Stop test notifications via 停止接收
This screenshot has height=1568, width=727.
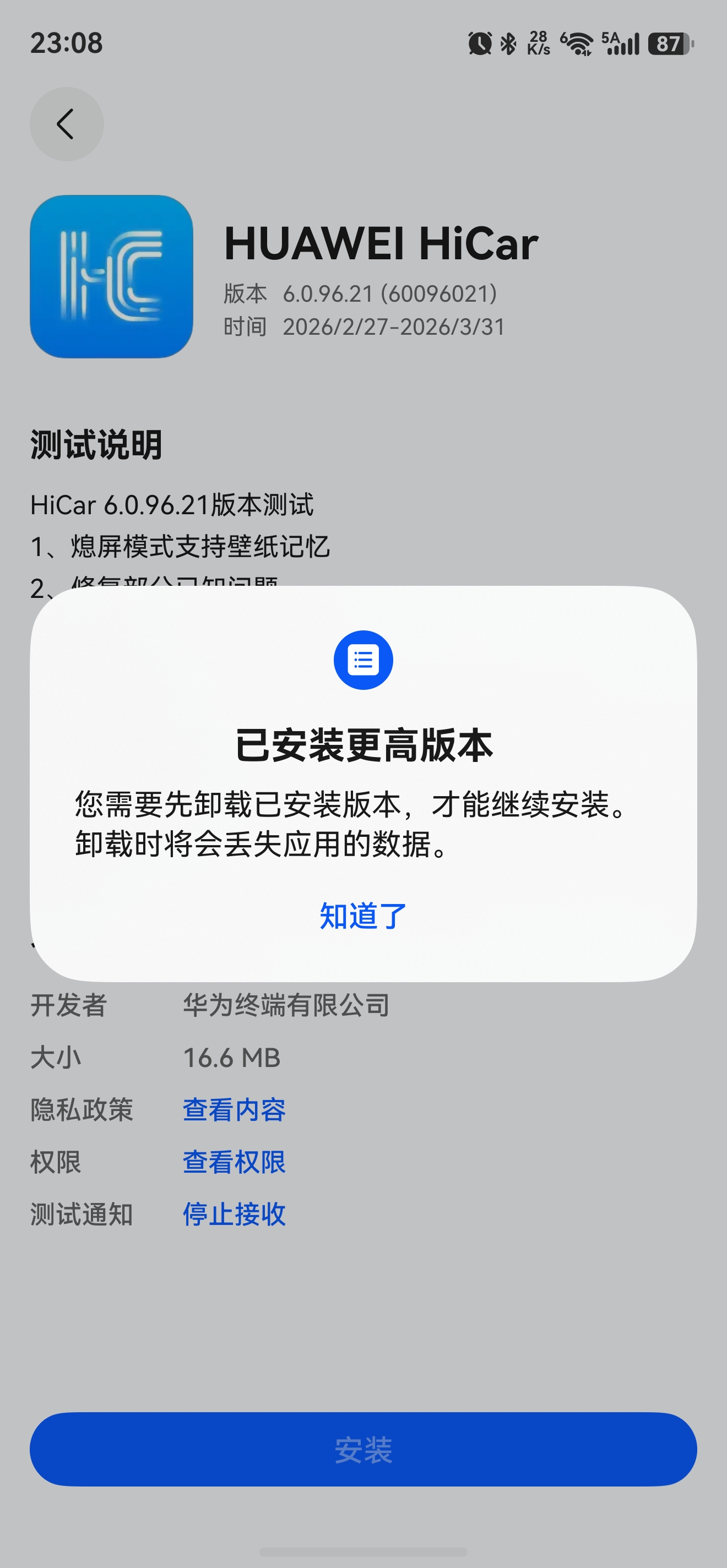pyautogui.click(x=234, y=1215)
